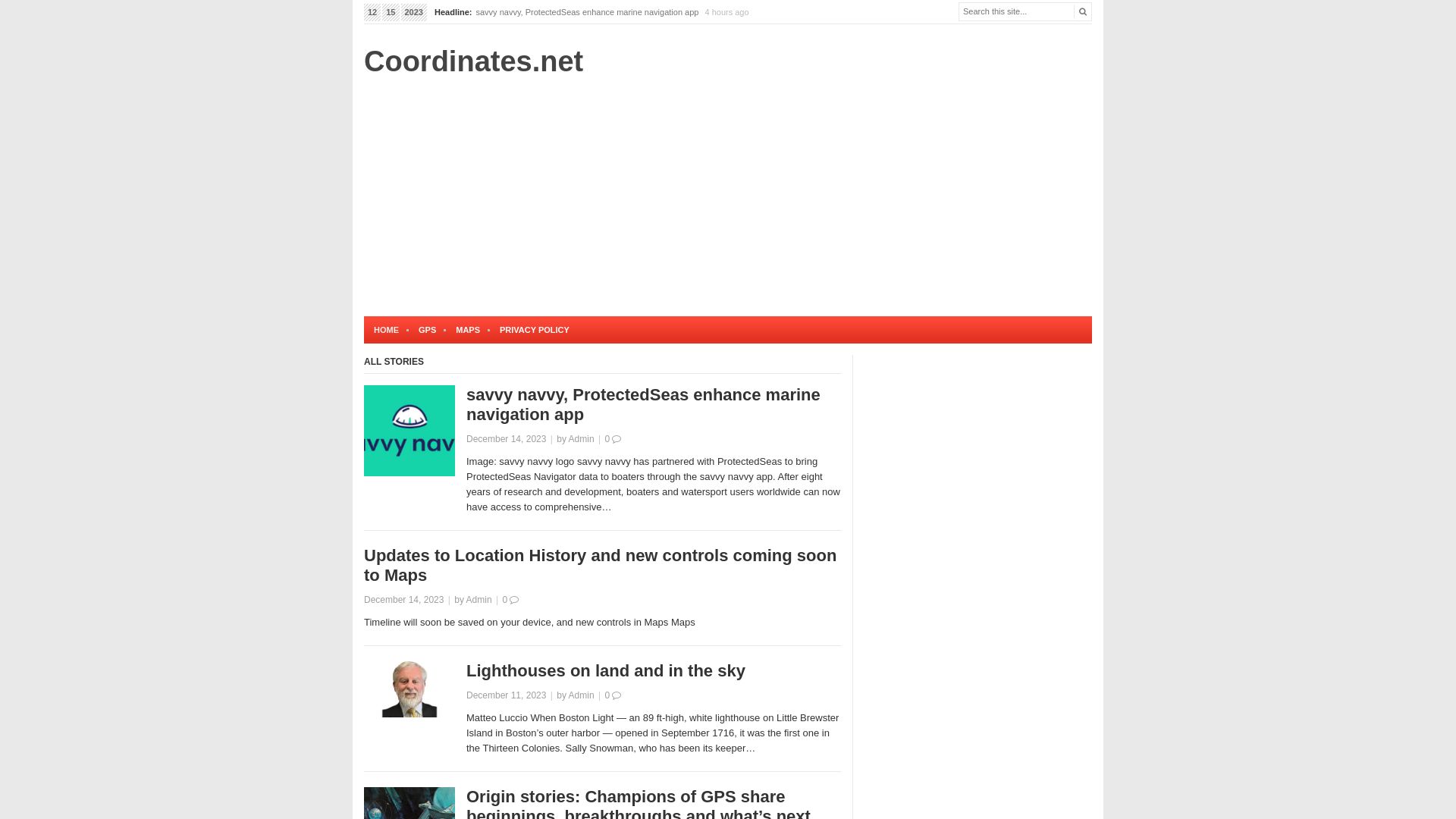The width and height of the screenshot is (1456, 819).
Task: Tap the Origin stories article thumbnail
Action: (409, 802)
